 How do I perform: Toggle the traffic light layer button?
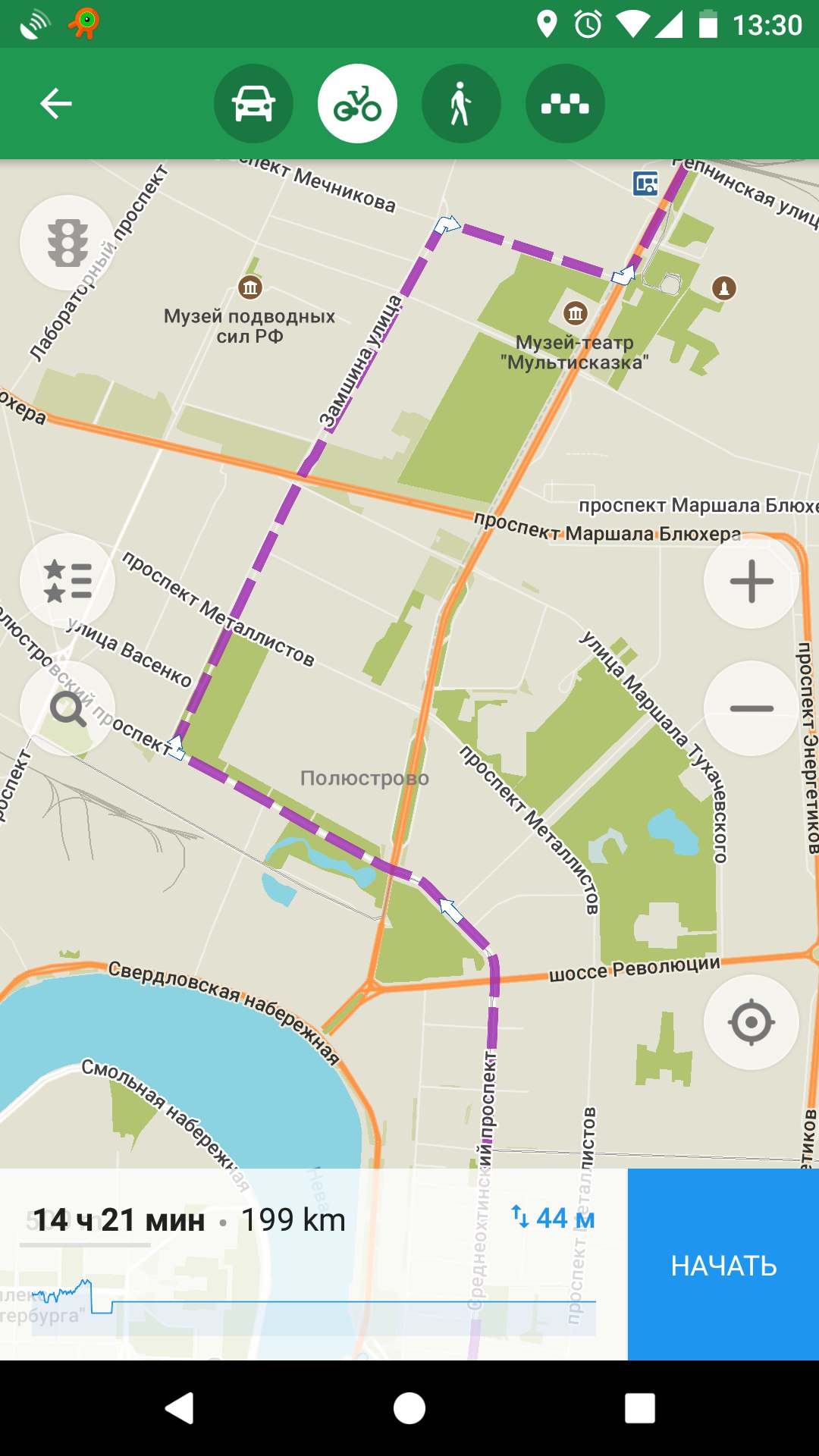tap(67, 243)
